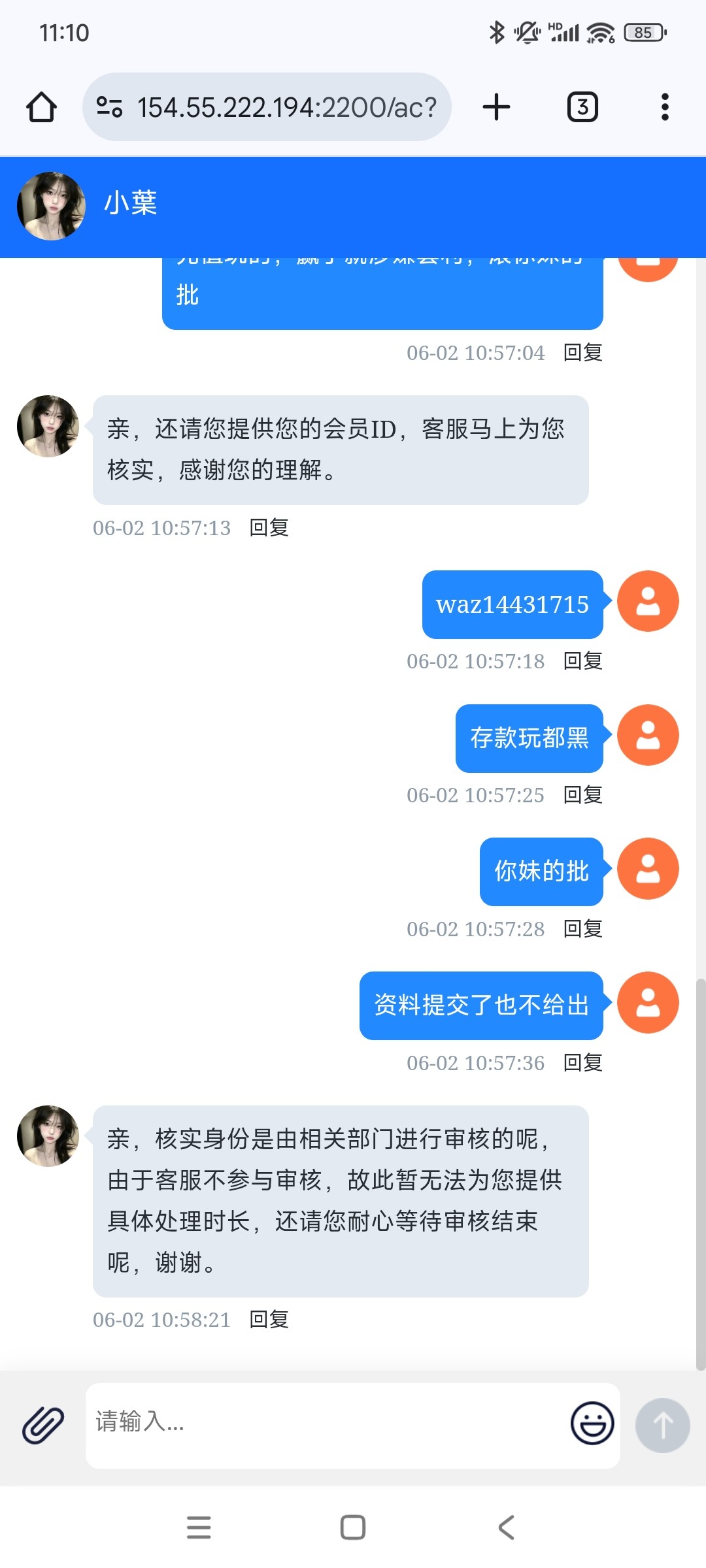The height and width of the screenshot is (1568, 706).
Task: Reply to the waz14431715 message
Action: 582,661
